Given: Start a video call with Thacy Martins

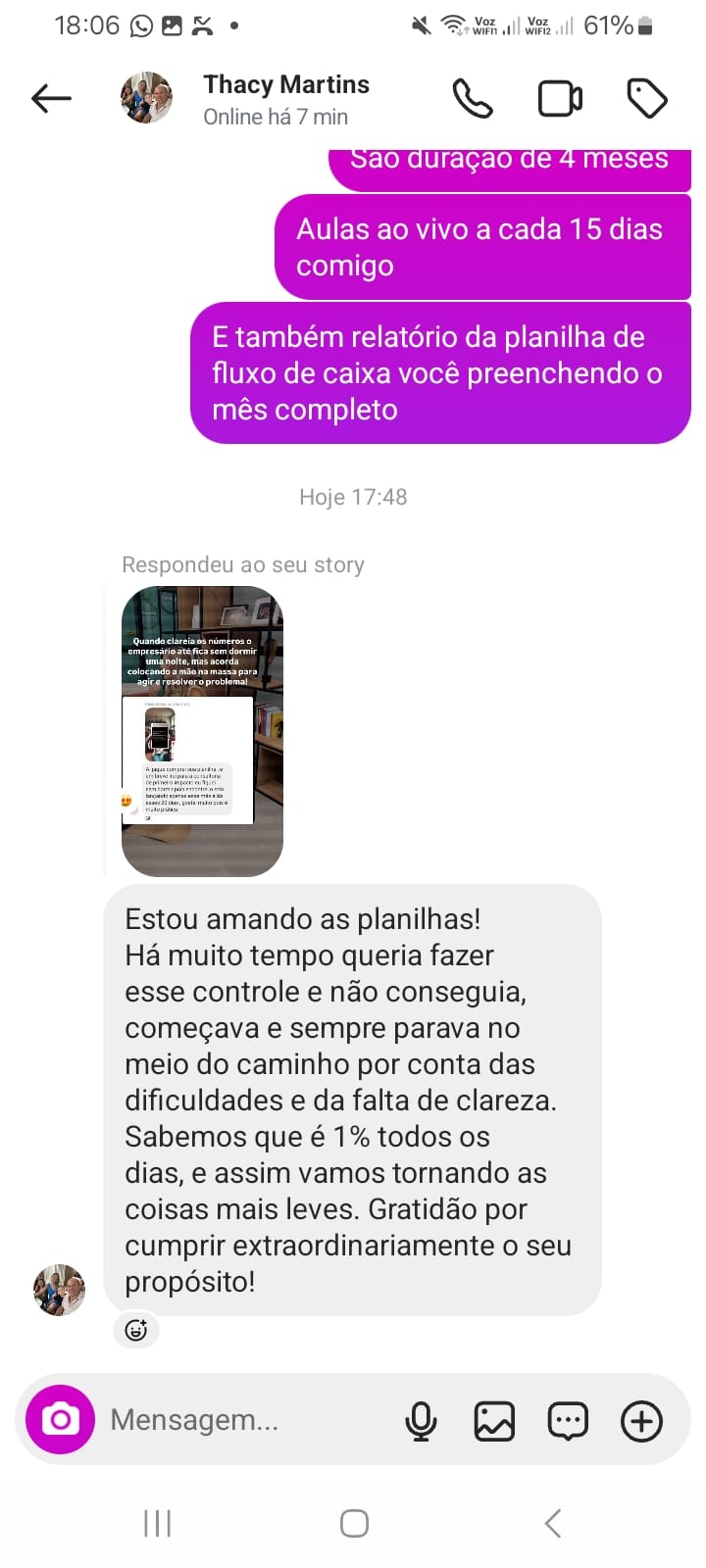Looking at the screenshot, I should (x=561, y=99).
